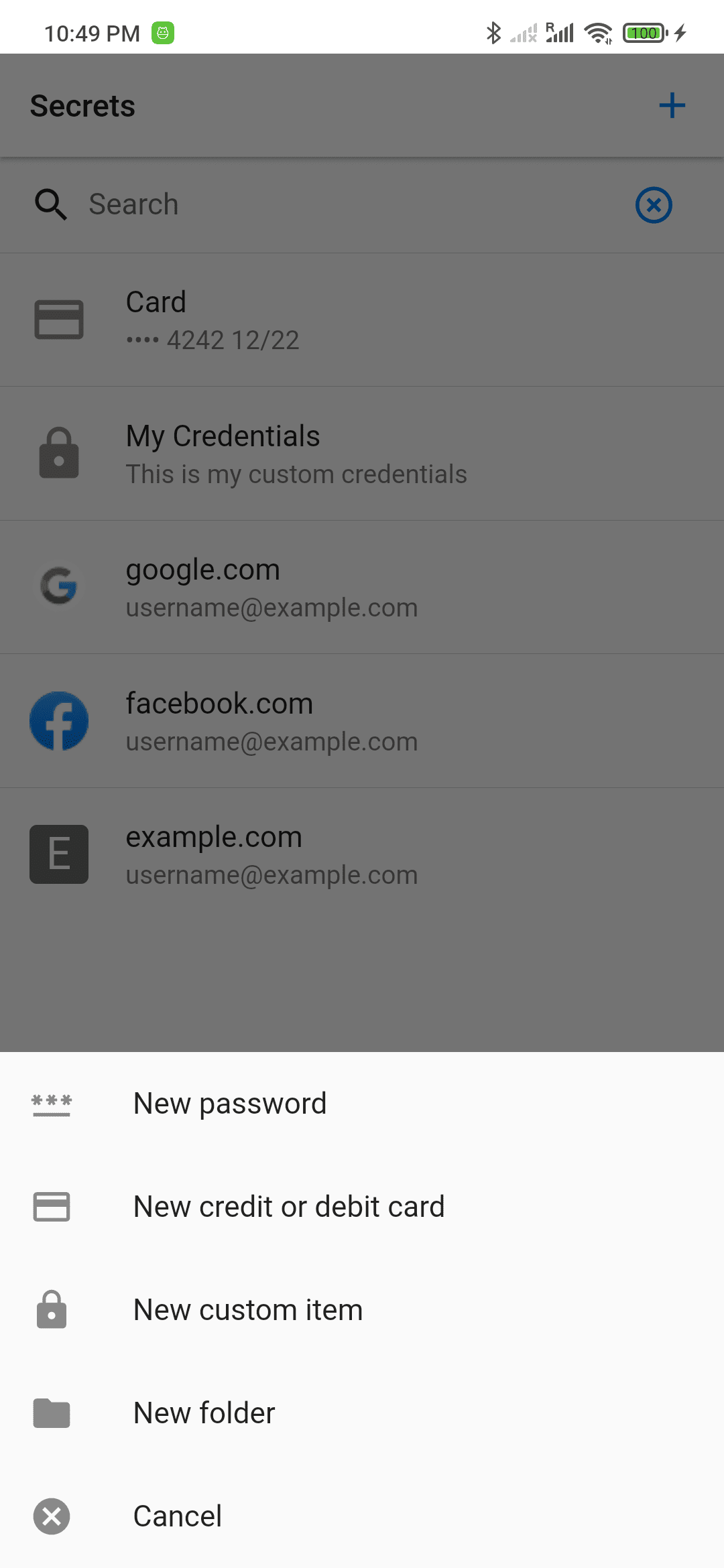Screen dimensions: 724x1568
Task: Open the example.com password entry
Action: (x=362, y=855)
